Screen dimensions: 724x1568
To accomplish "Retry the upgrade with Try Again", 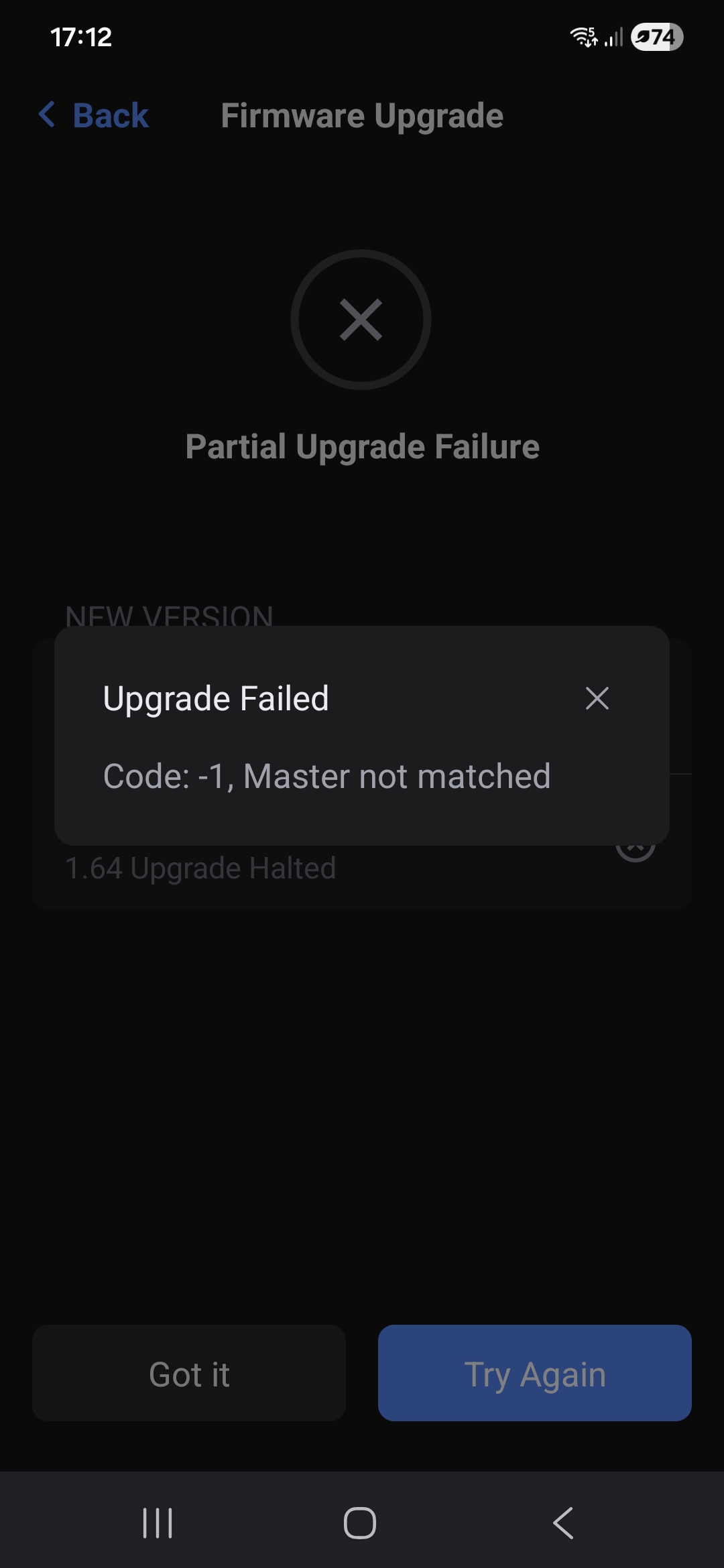I will [x=534, y=1374].
